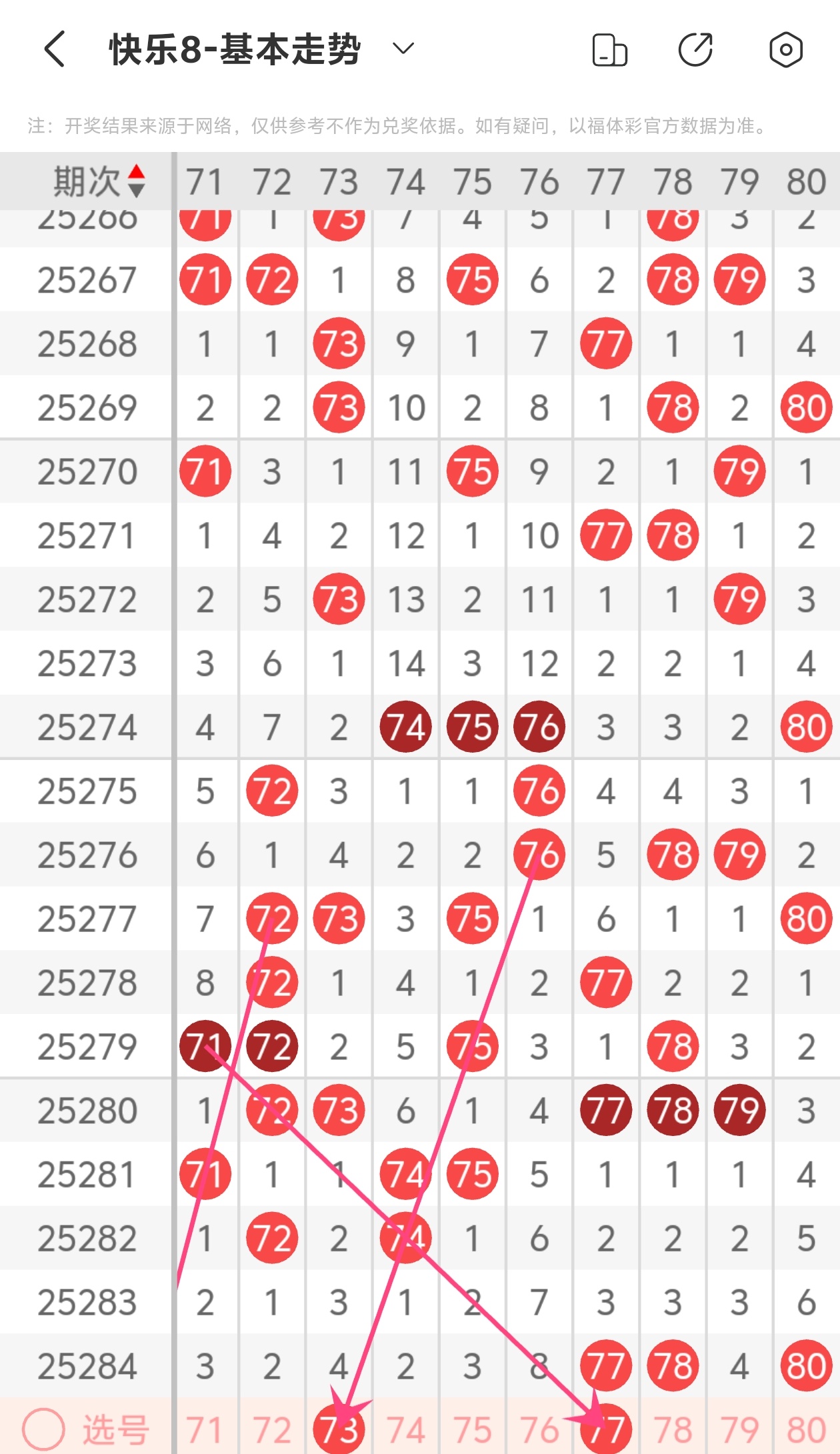Screen dimensions: 840x1454
Task: Go back using the top-left arrow
Action: 55,49
